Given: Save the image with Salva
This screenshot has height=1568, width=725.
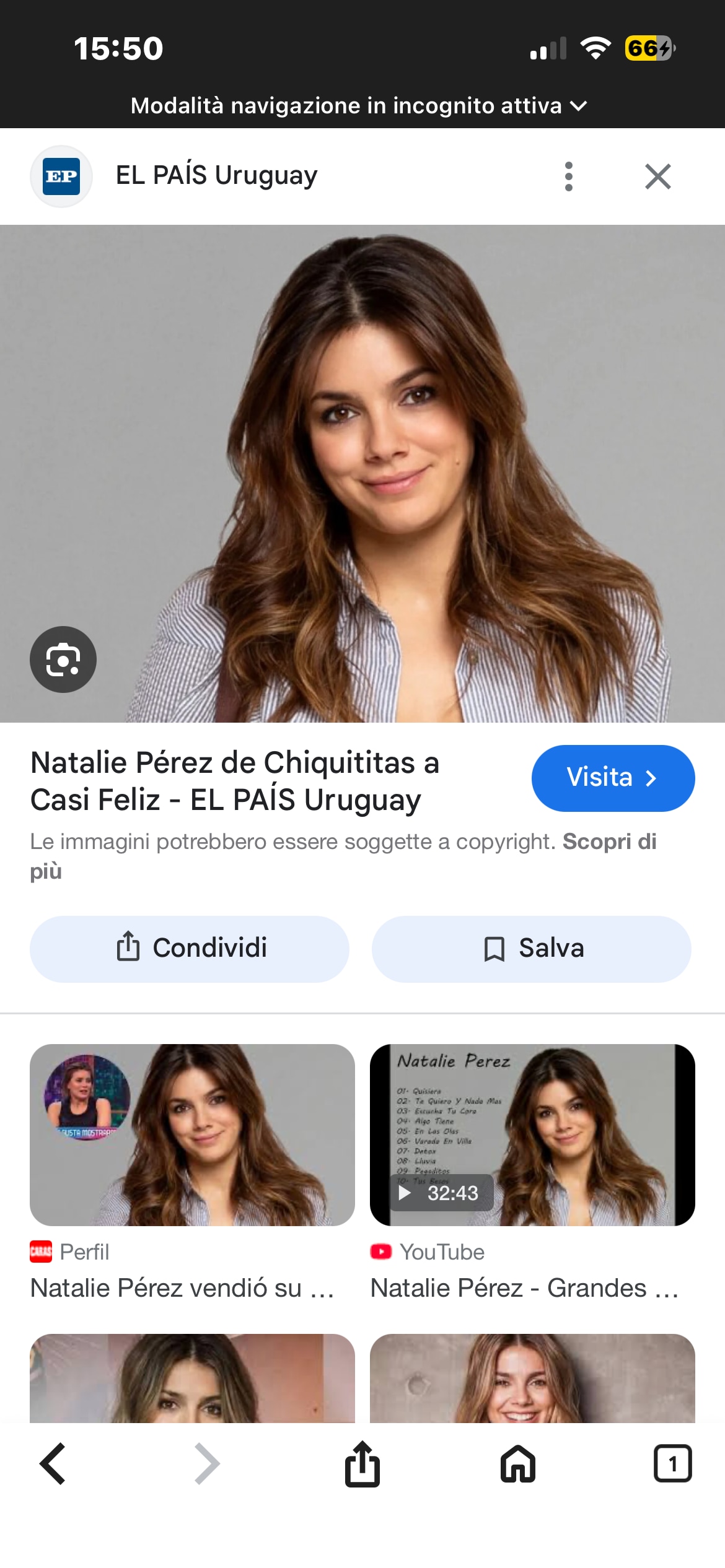Looking at the screenshot, I should click(x=531, y=949).
